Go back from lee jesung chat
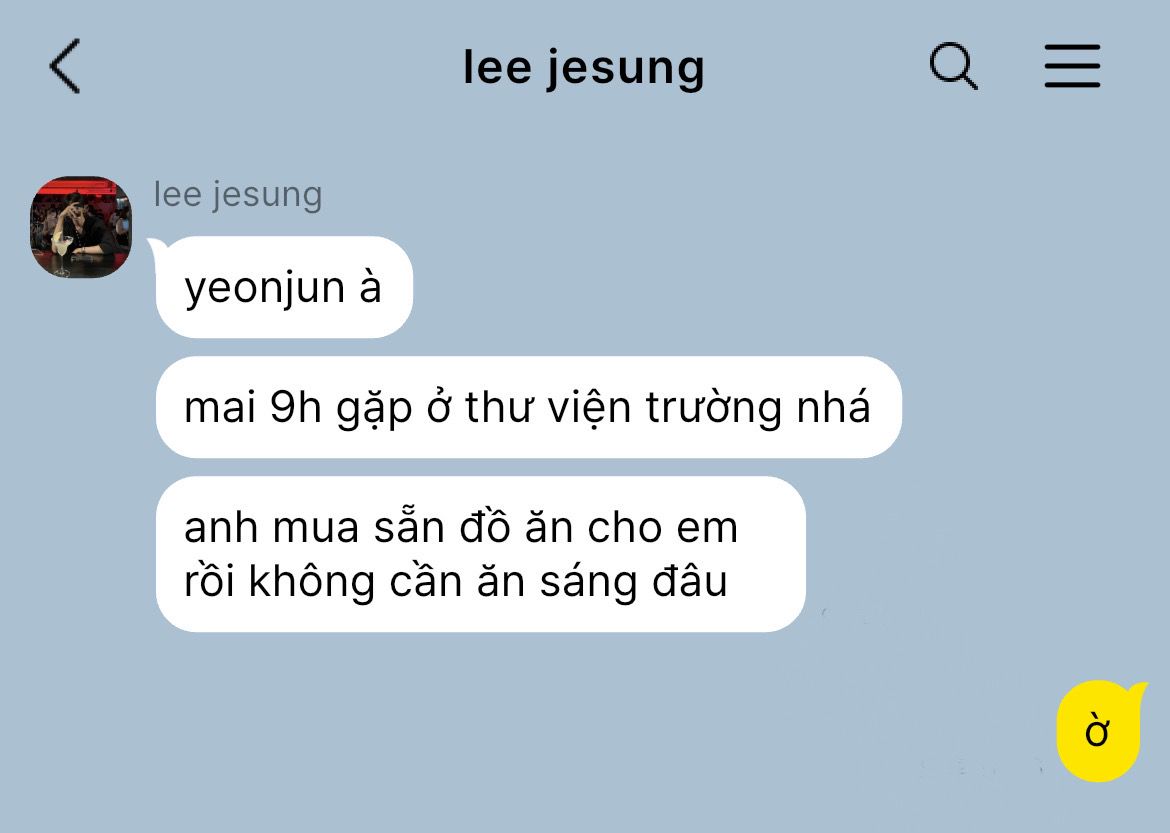Viewport: 1170px width, 833px height. point(65,67)
